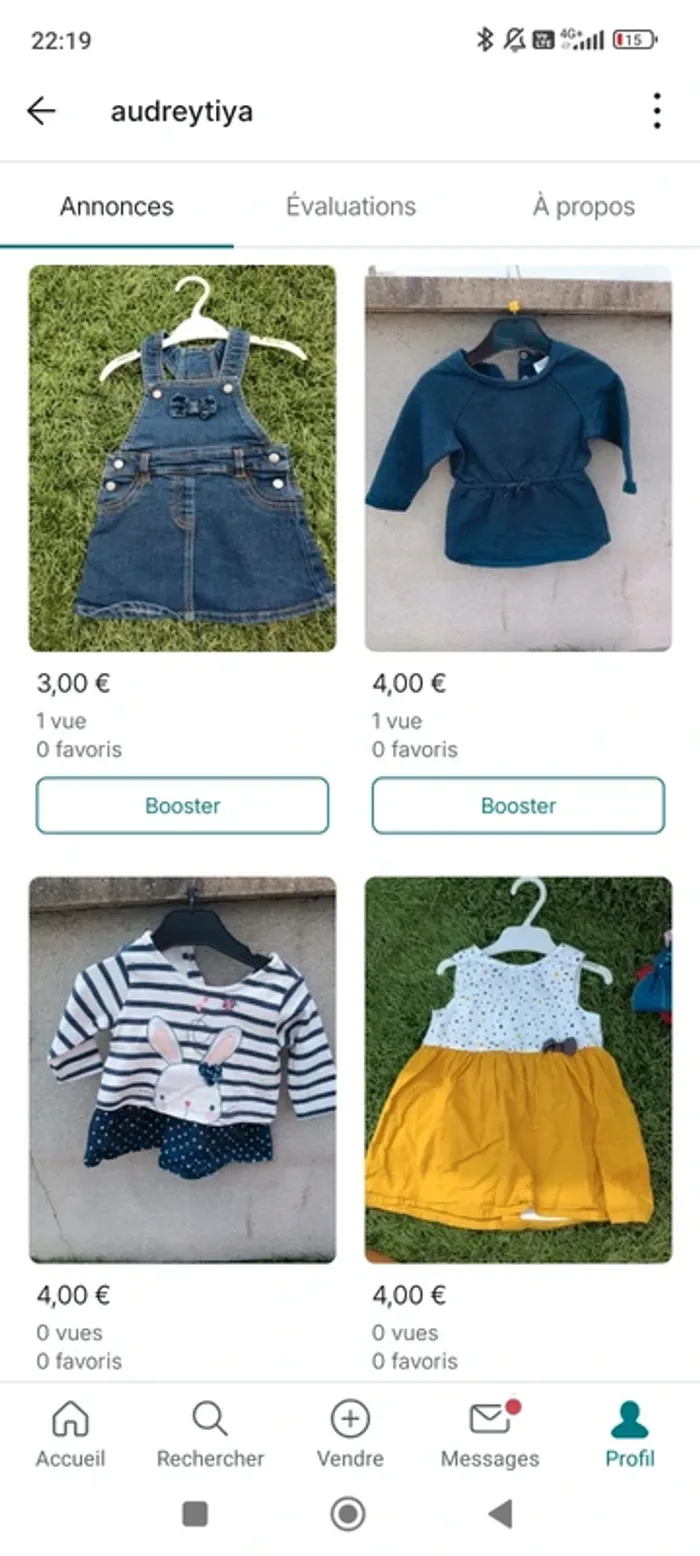This screenshot has width=700, height=1556.
Task: View the dark blue sweater listing
Action: [x=518, y=458]
